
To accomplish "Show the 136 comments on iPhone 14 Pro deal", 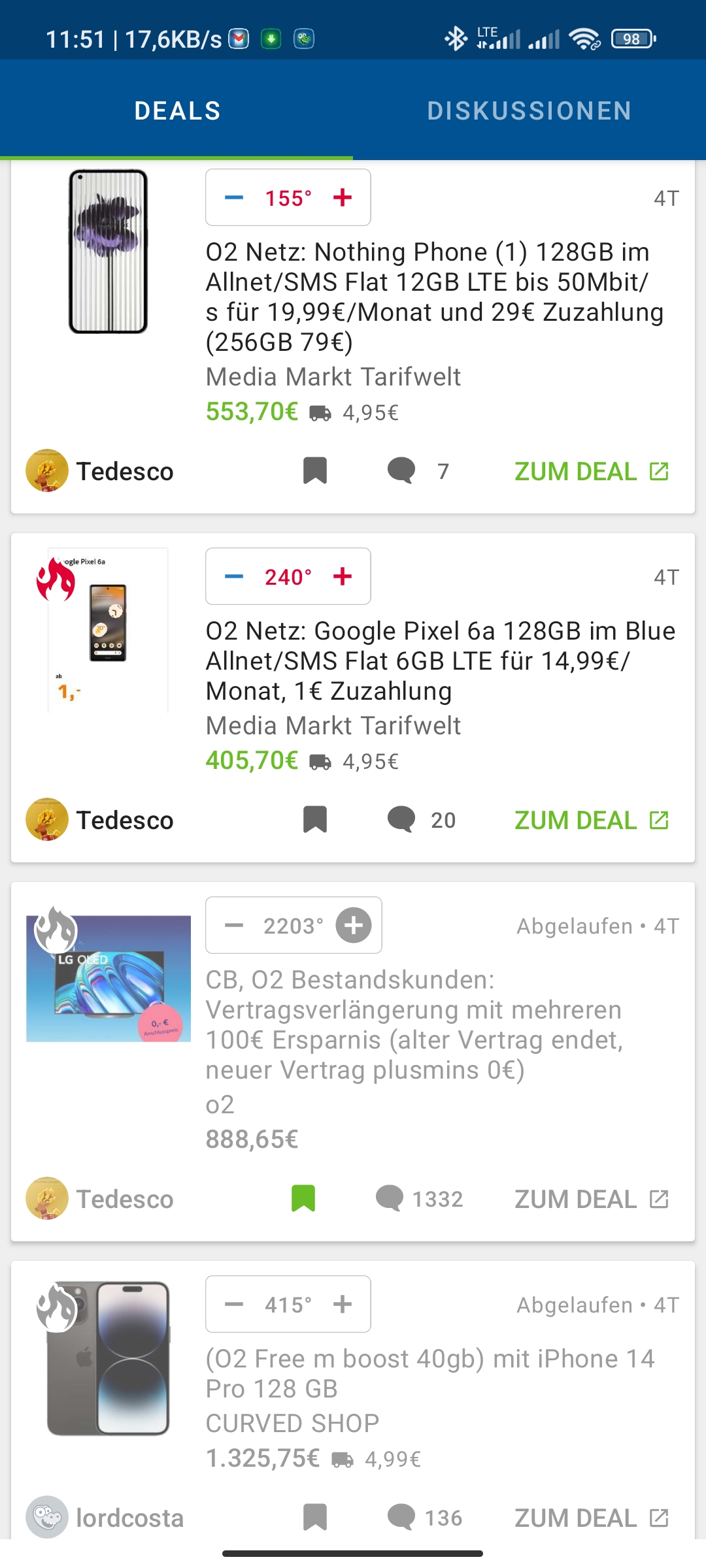I will [424, 1517].
